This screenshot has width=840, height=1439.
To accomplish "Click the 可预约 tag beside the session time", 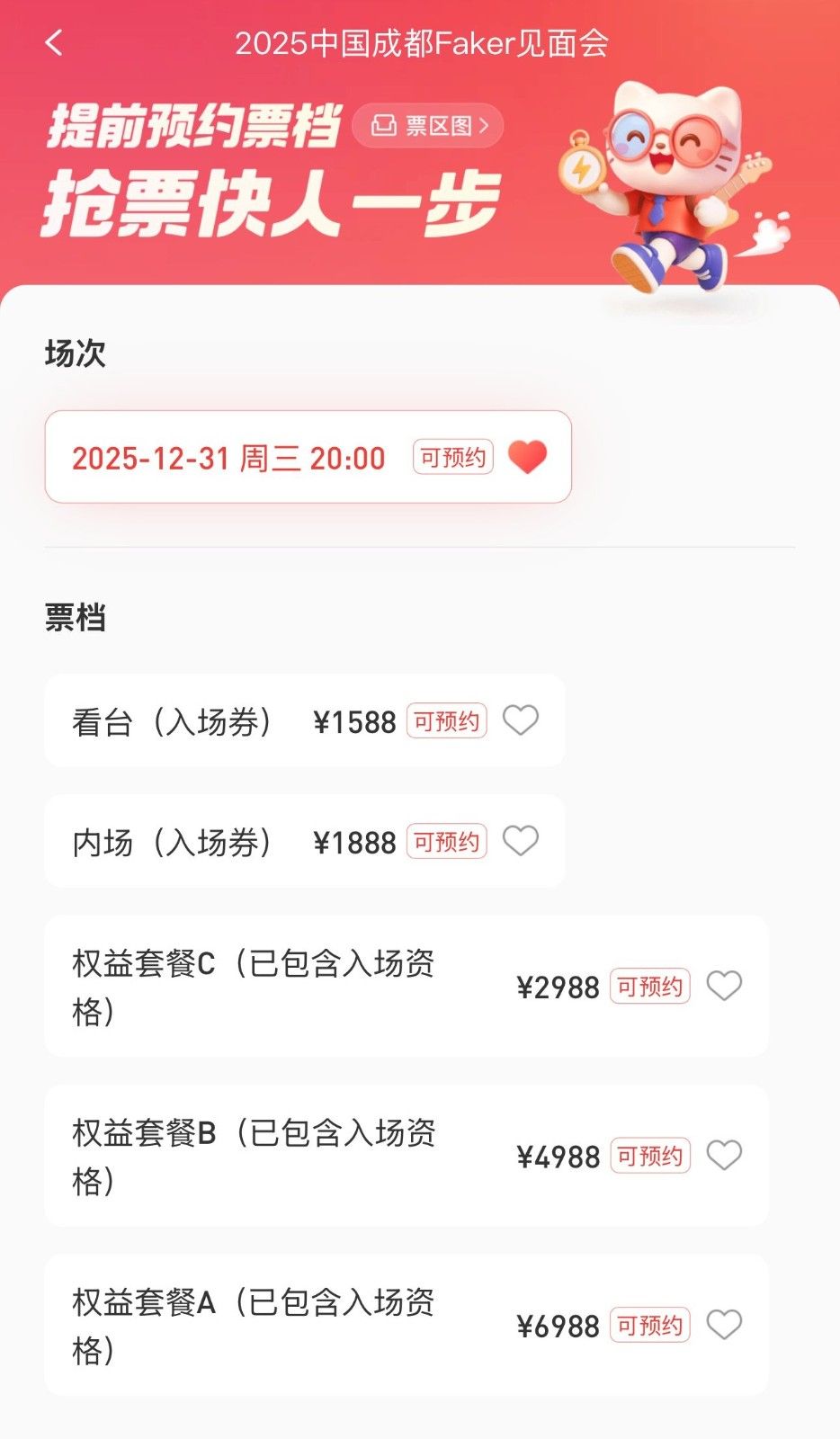I will pos(451,457).
